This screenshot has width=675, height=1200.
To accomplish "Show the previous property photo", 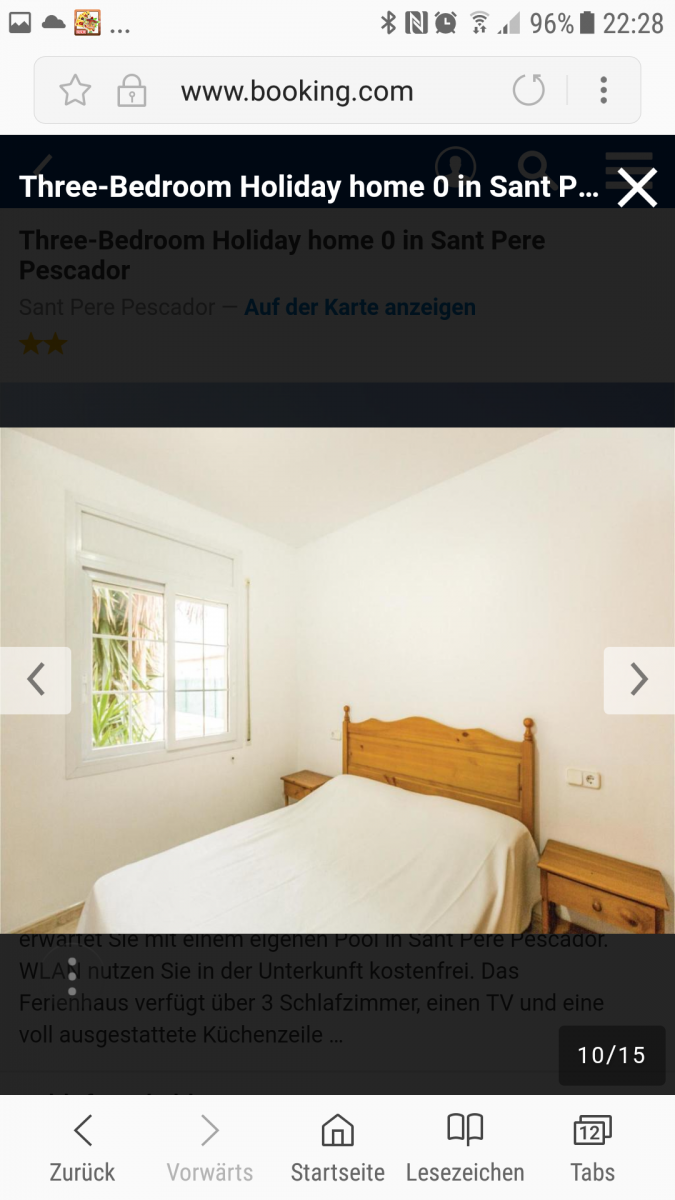I will (x=35, y=680).
